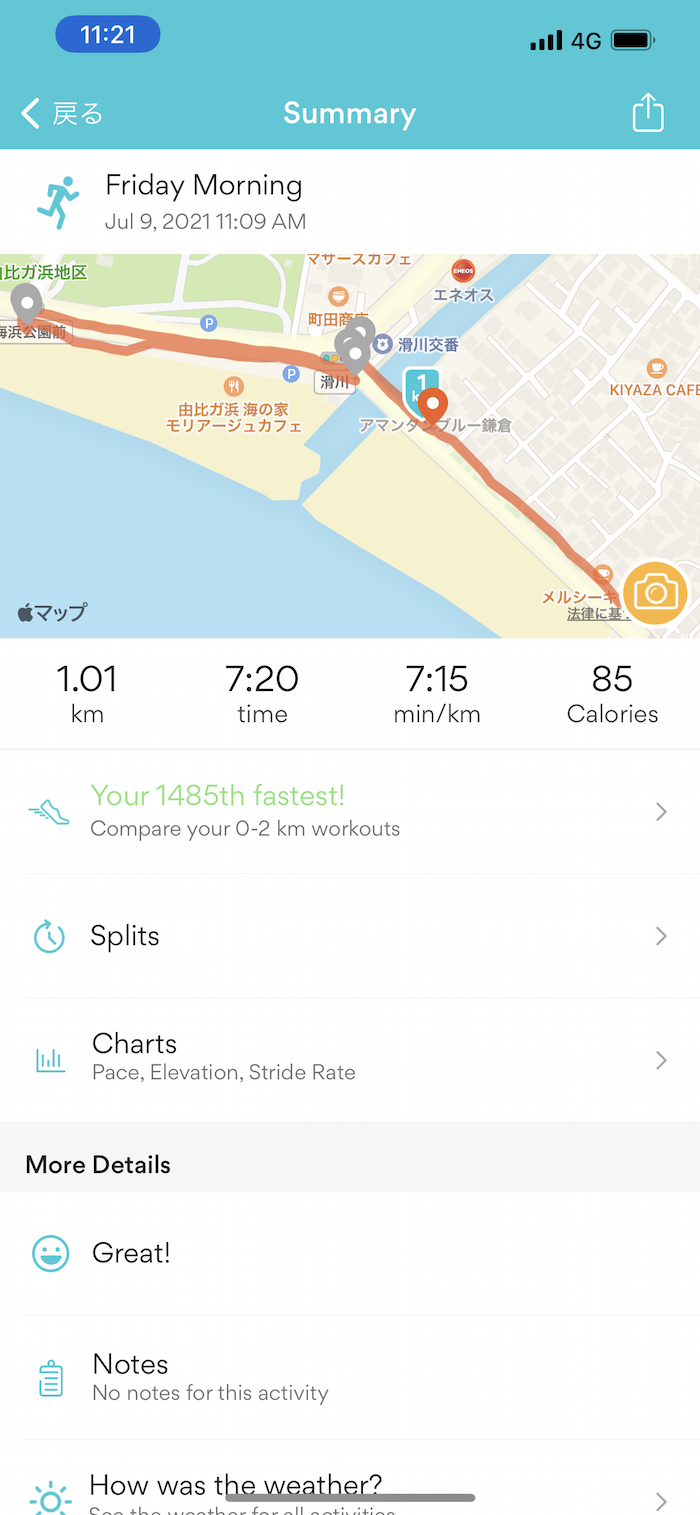Share this run summary
Viewport: 700px width, 1515px height.
[648, 113]
